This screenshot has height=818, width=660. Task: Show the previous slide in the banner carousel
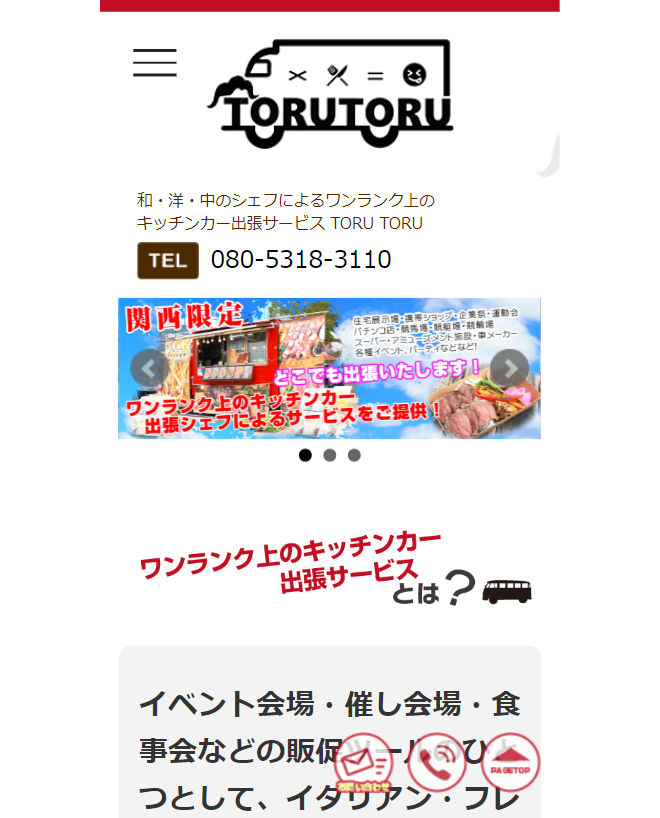149,369
